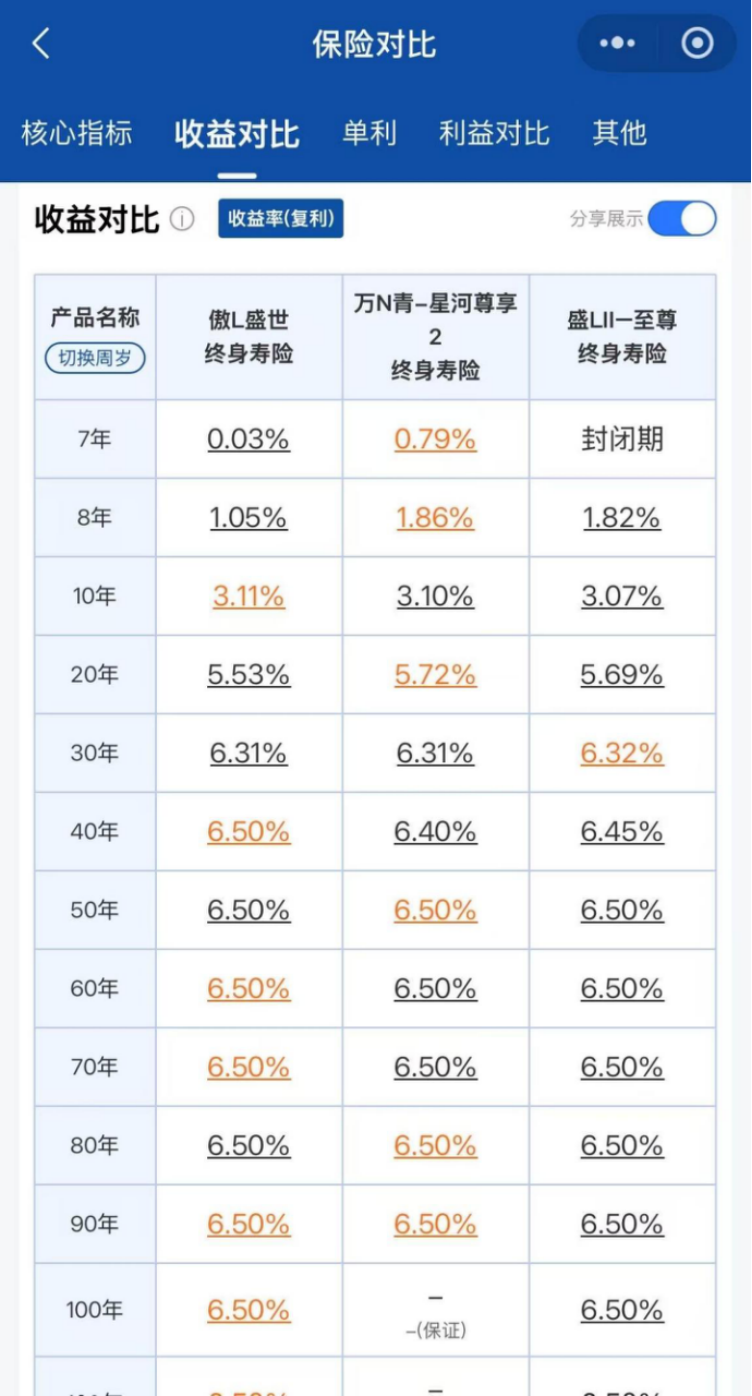Open the 5.72% link in 20年 row
The width and height of the screenshot is (752, 1396).
click(x=435, y=675)
